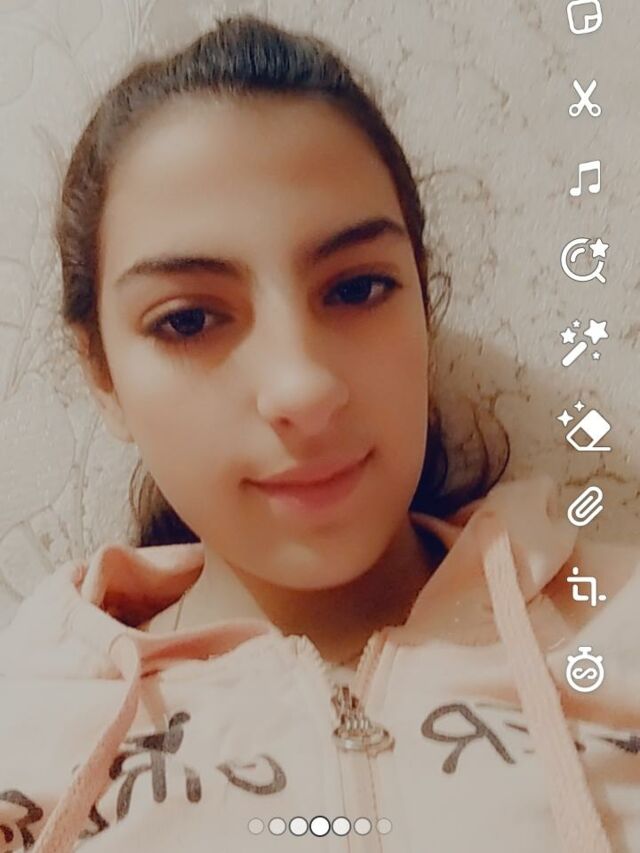Select the scissors cutout tool
640x853 pixels.
[x=585, y=98]
